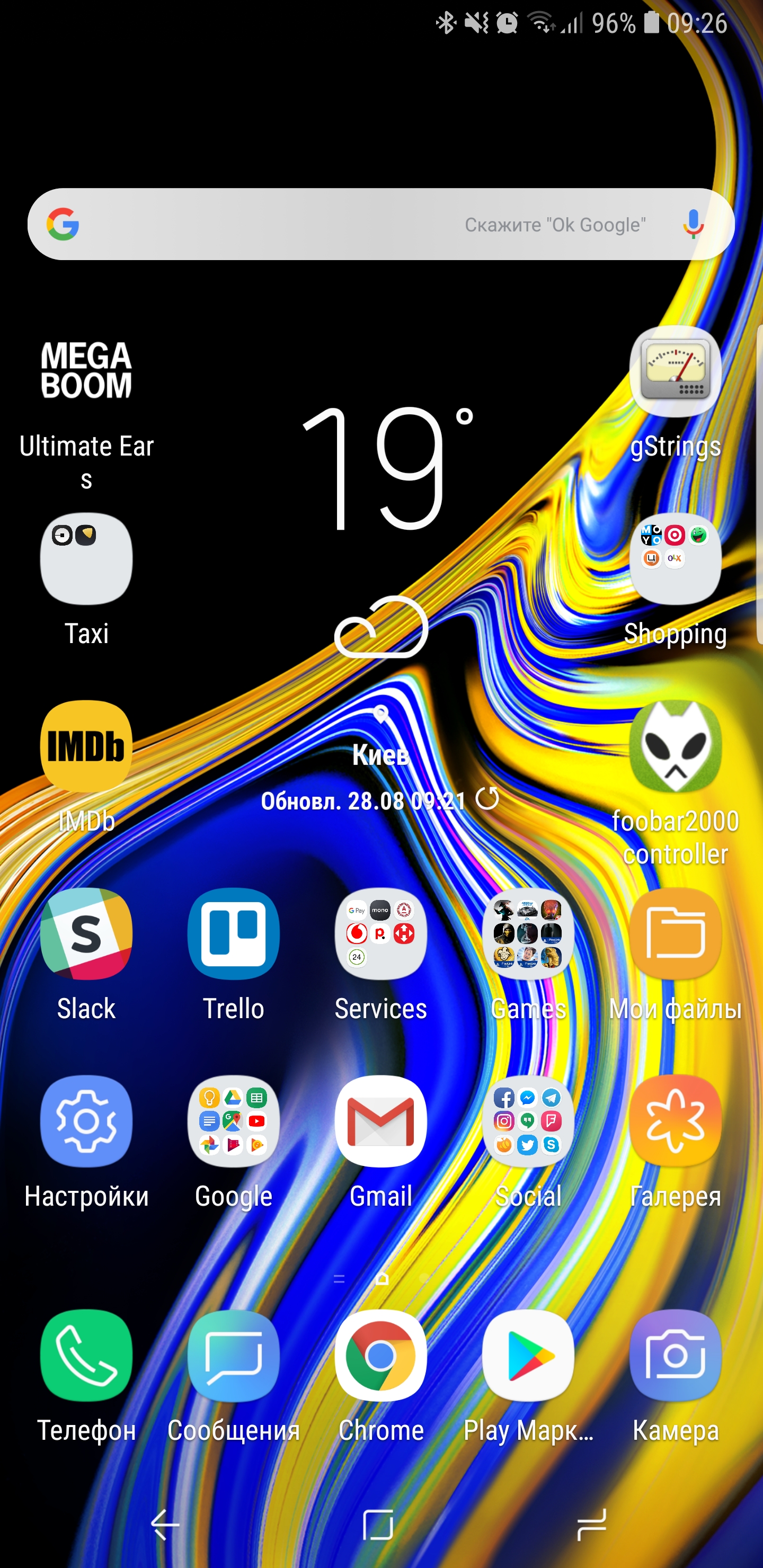Viewport: 763px width, 1568px height.
Task: Open foobar2000 controller
Action: tap(675, 746)
